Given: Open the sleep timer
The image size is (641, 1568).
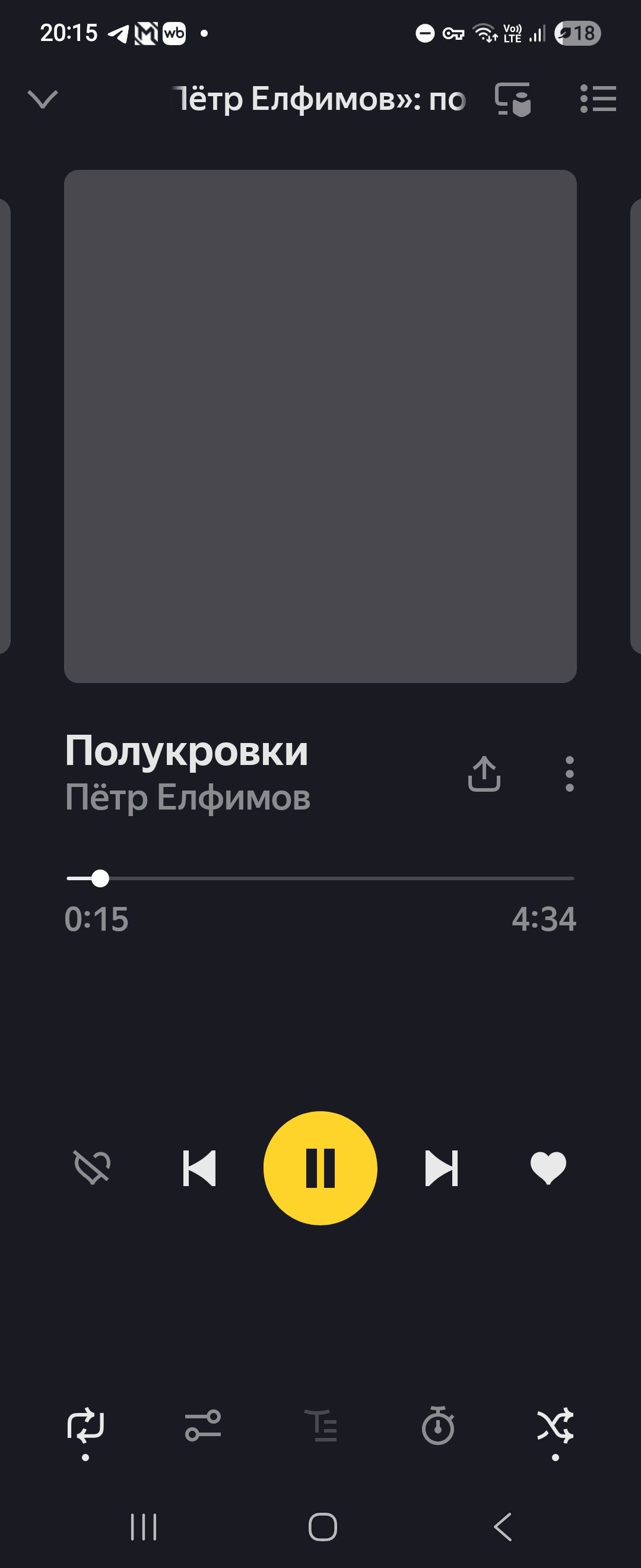Looking at the screenshot, I should [438, 1425].
